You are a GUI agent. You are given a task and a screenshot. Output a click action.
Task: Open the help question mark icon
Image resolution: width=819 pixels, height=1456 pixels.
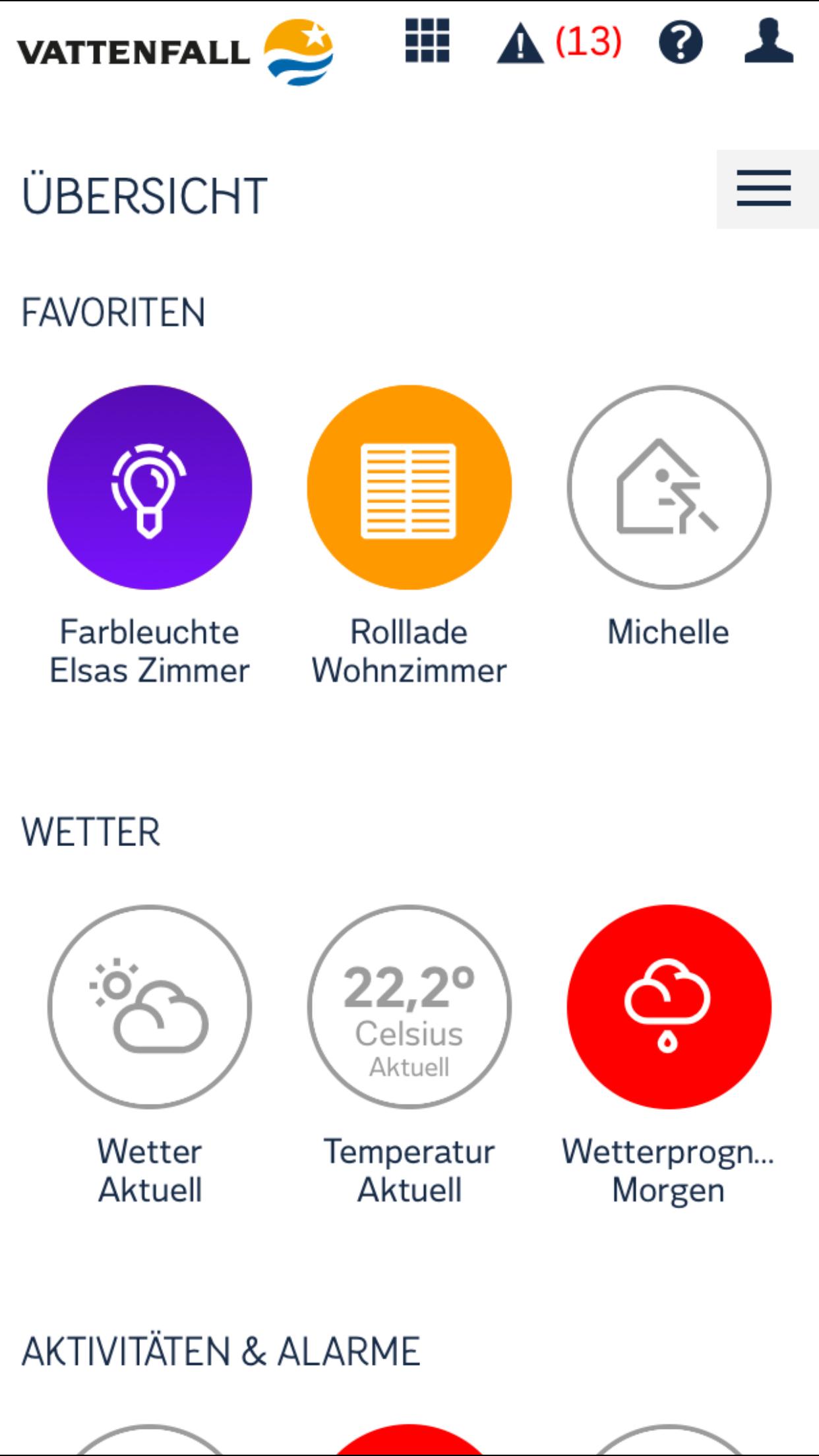coord(681,44)
